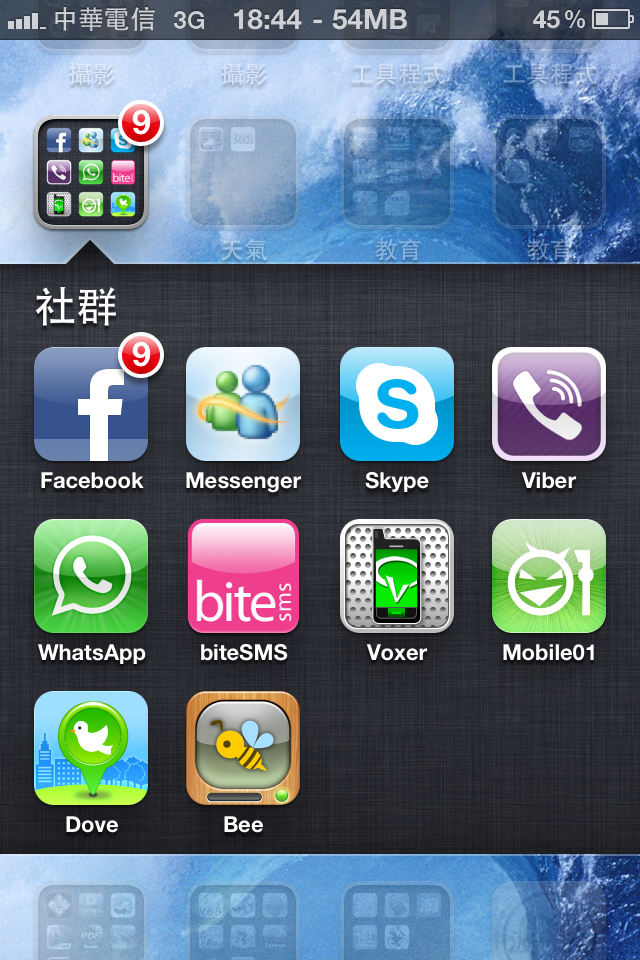Viewport: 640px width, 960px height.
Task: Open the Voxer app
Action: 397,576
